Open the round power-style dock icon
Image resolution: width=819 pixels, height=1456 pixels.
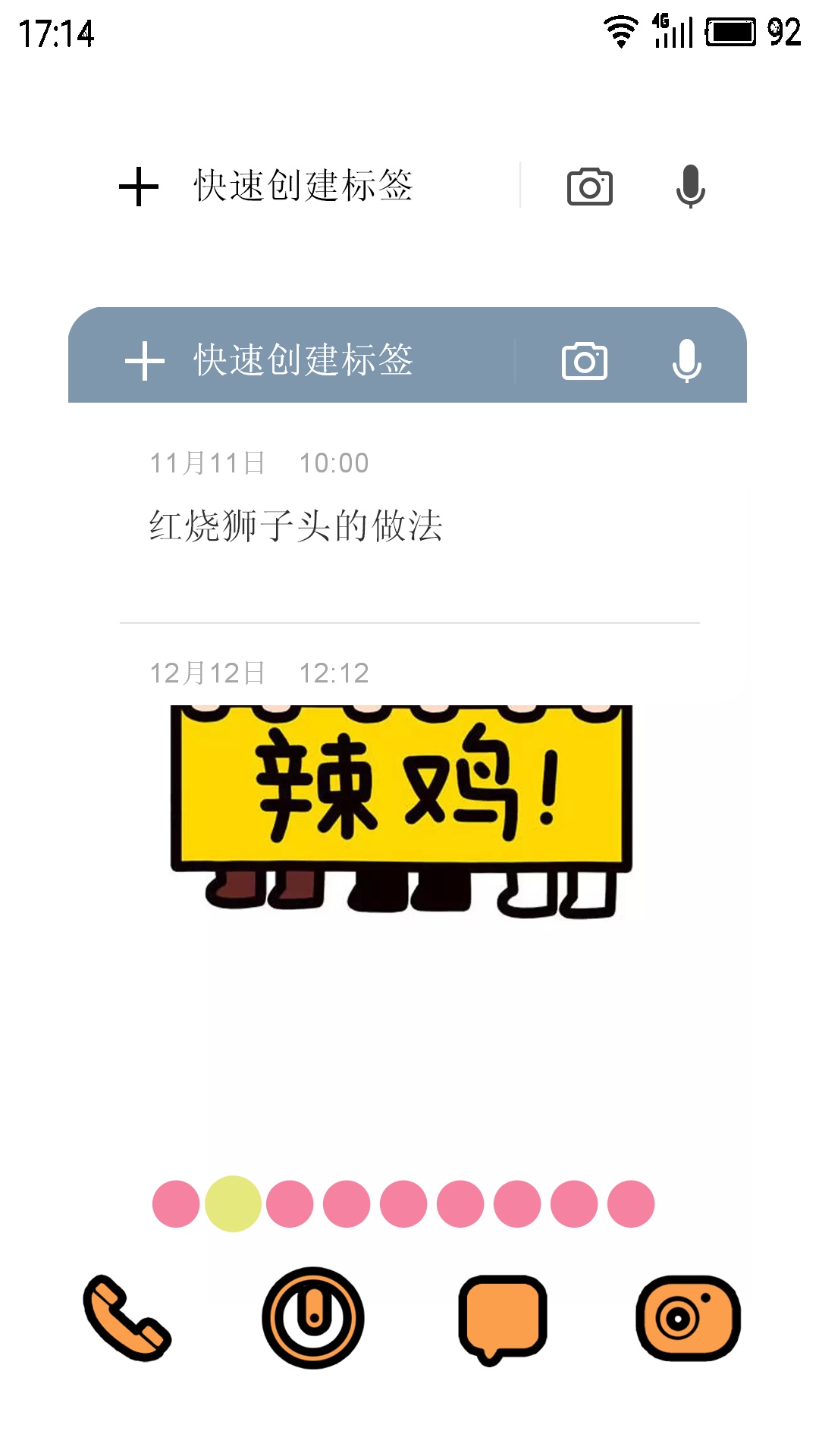(x=313, y=1318)
